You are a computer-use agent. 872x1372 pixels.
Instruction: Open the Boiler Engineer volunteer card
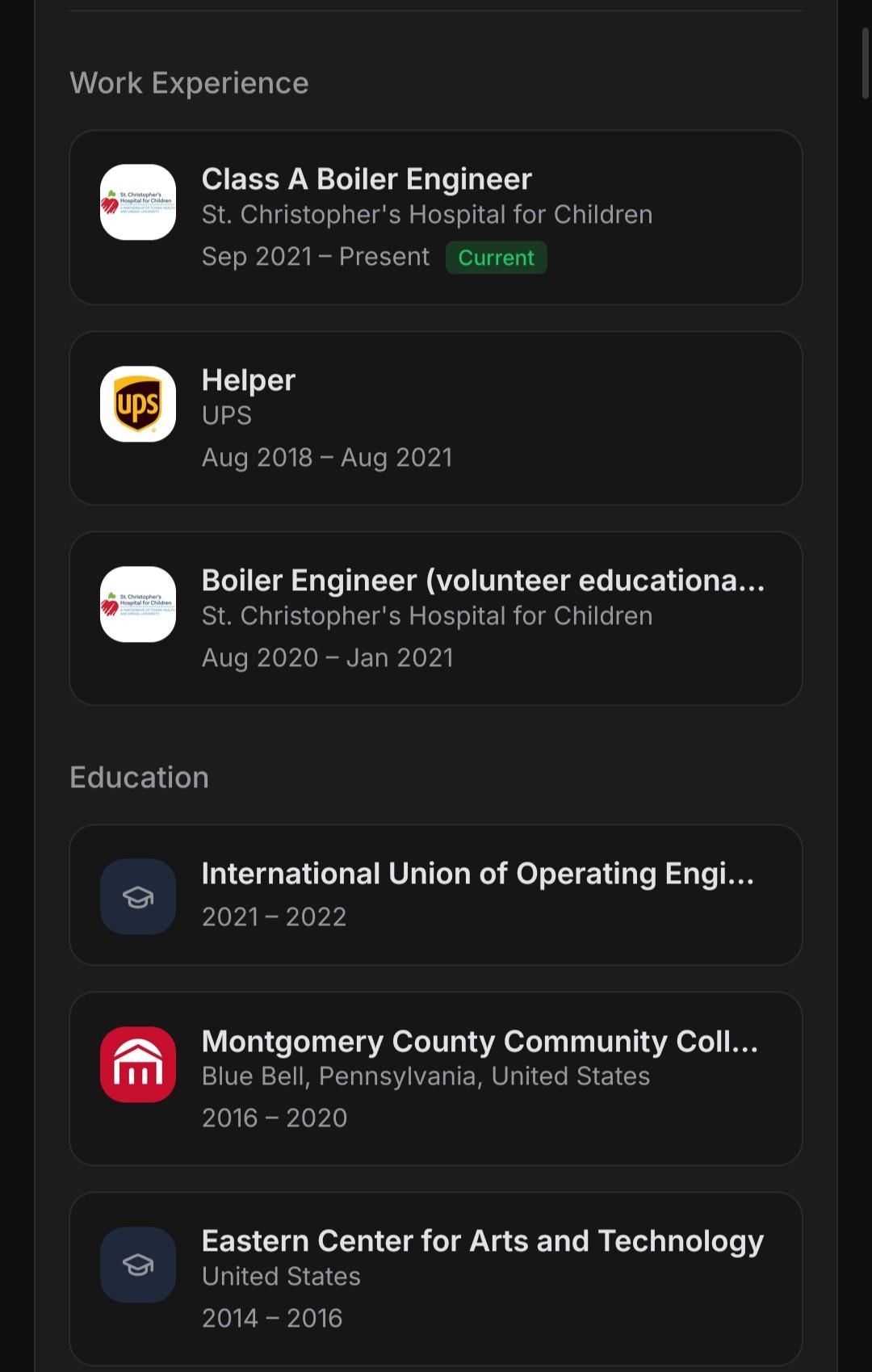point(436,619)
